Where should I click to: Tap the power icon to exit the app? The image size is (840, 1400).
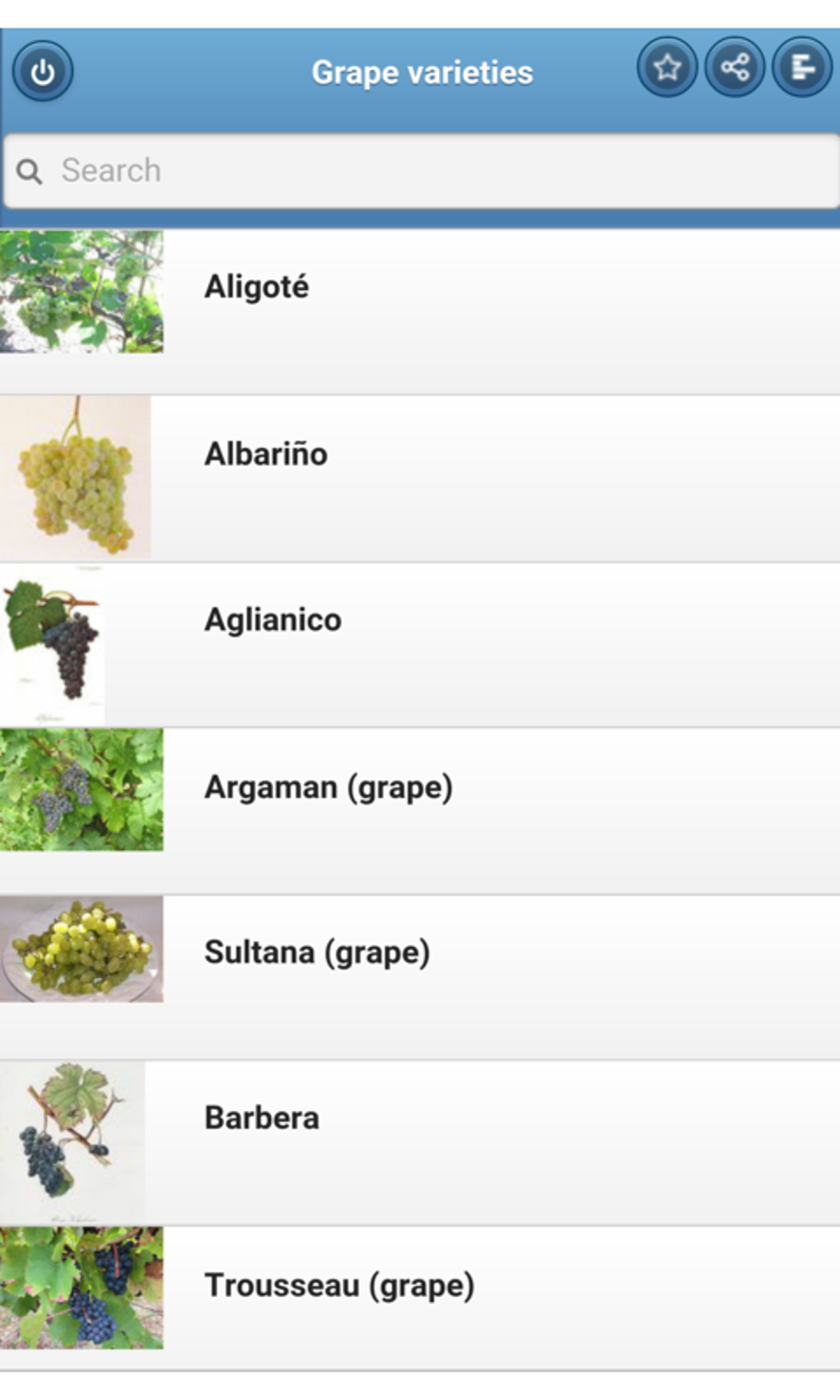tap(43, 71)
